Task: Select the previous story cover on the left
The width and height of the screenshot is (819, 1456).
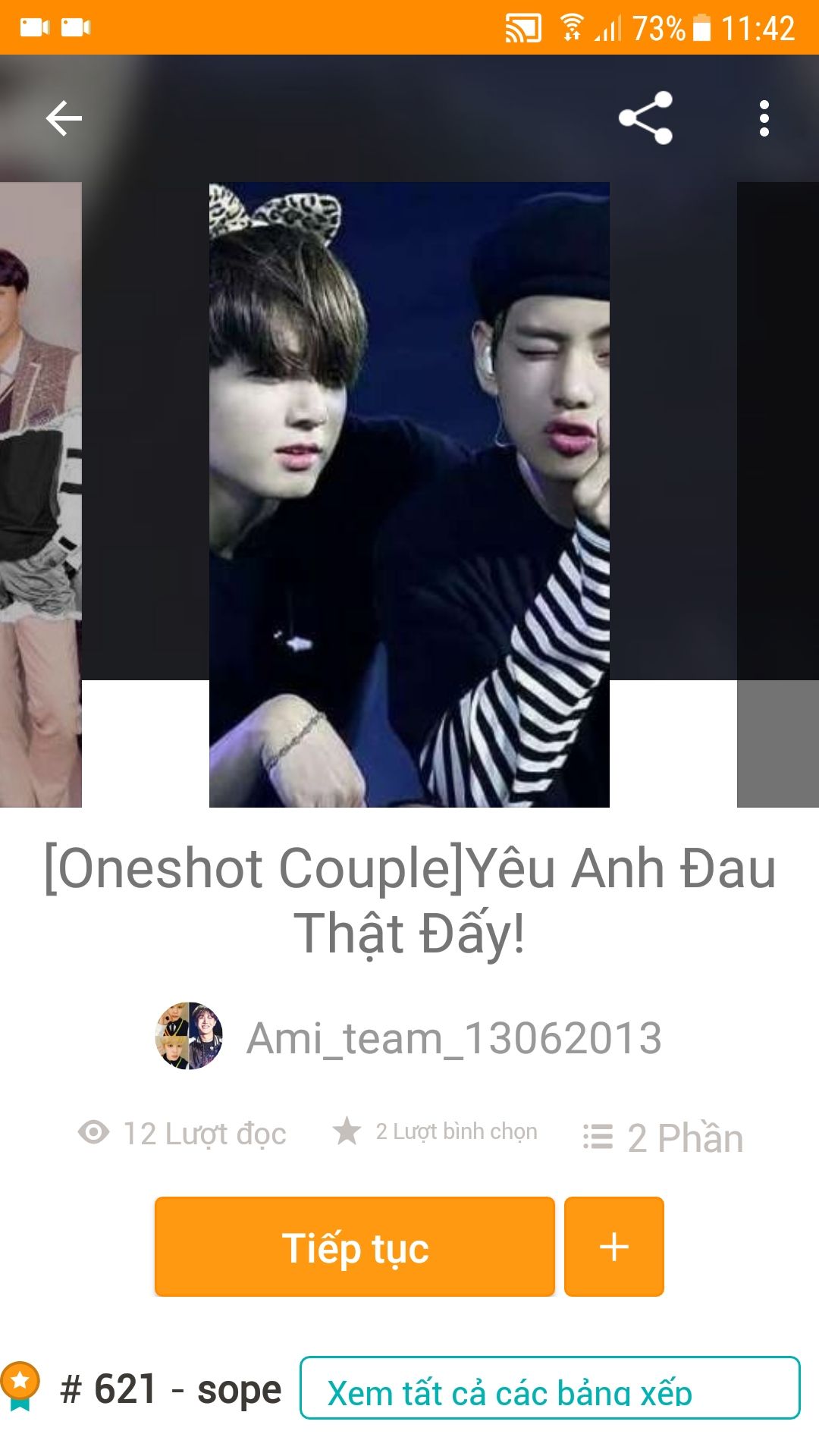Action: [41, 494]
